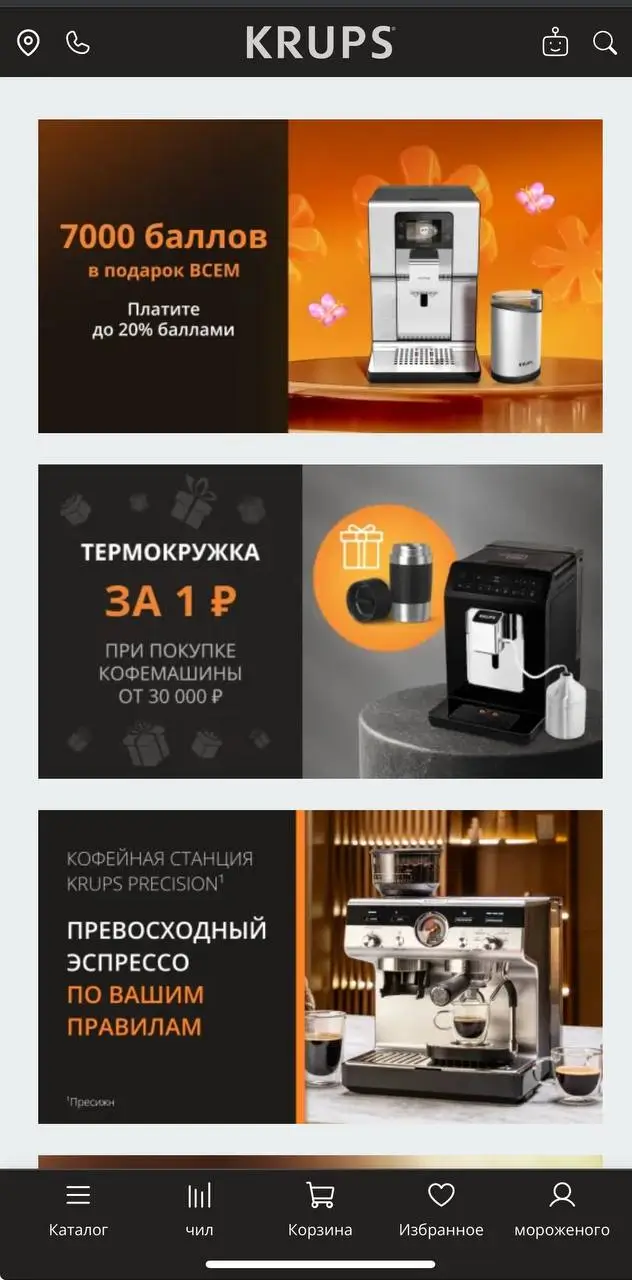
Task: Open the chatbot assistant icon
Action: [555, 43]
